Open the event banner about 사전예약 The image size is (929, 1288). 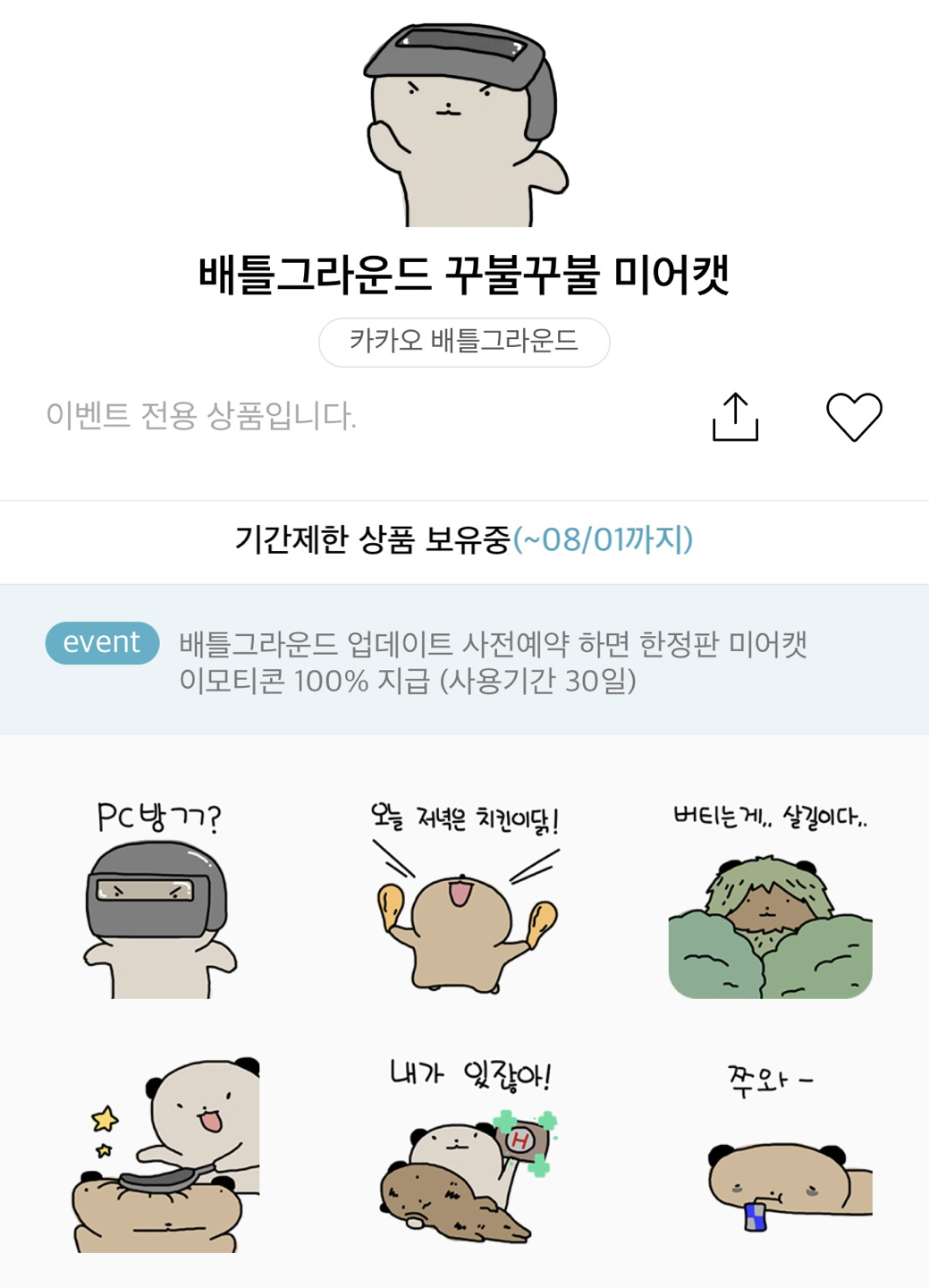(x=464, y=661)
